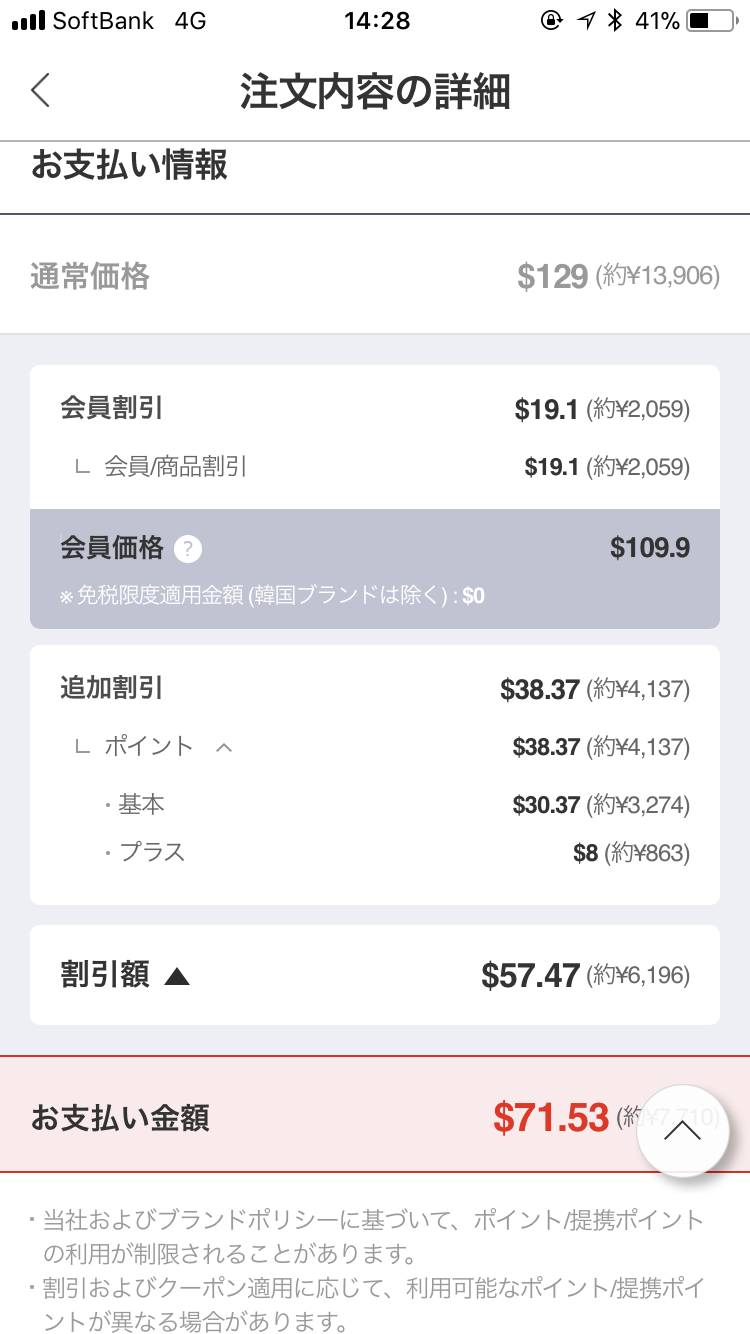Collapse the 割引額 details
The image size is (750, 1334).
176,977
